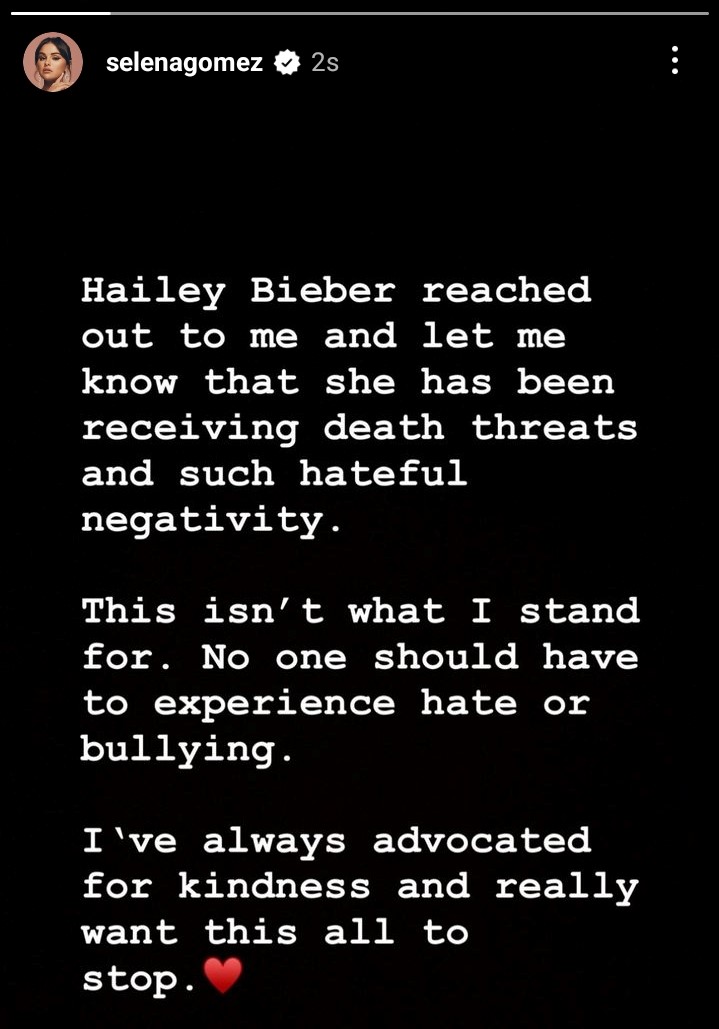
Task: Open the story overflow menu
Action: [x=675, y=61]
